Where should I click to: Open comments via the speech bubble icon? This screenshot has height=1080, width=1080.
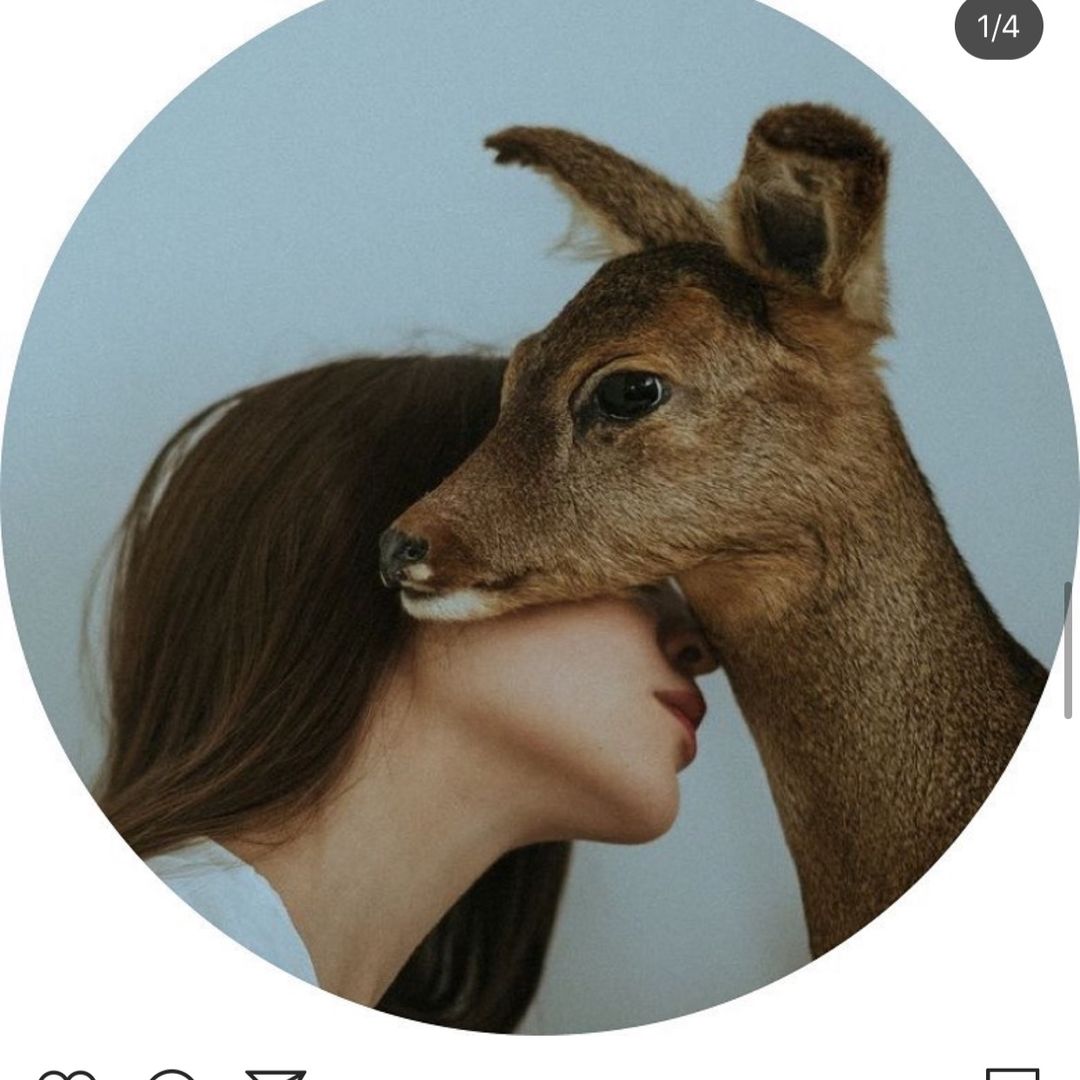tap(171, 1075)
